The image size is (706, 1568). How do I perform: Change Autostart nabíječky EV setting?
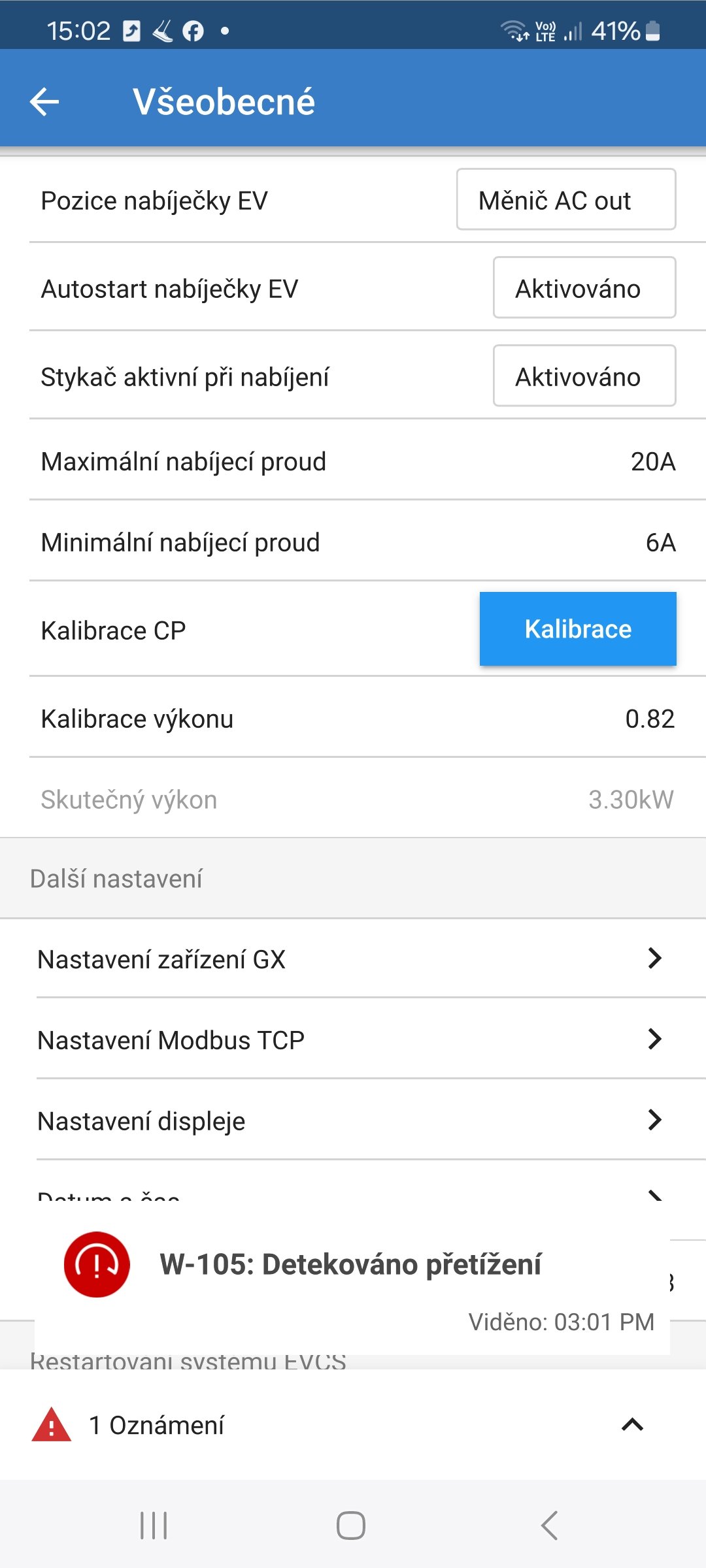click(x=584, y=288)
